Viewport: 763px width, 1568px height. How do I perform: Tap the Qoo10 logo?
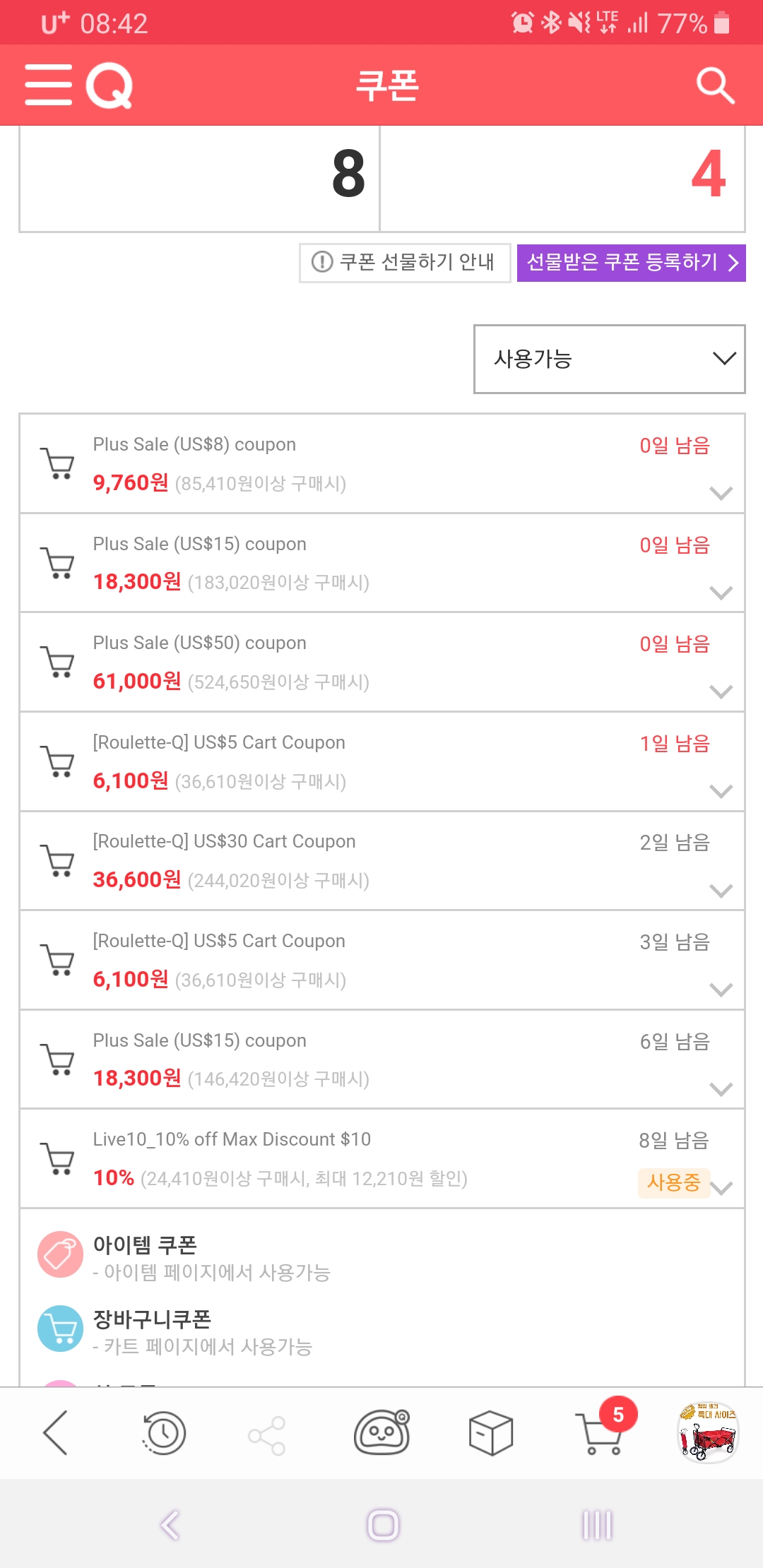click(x=110, y=85)
